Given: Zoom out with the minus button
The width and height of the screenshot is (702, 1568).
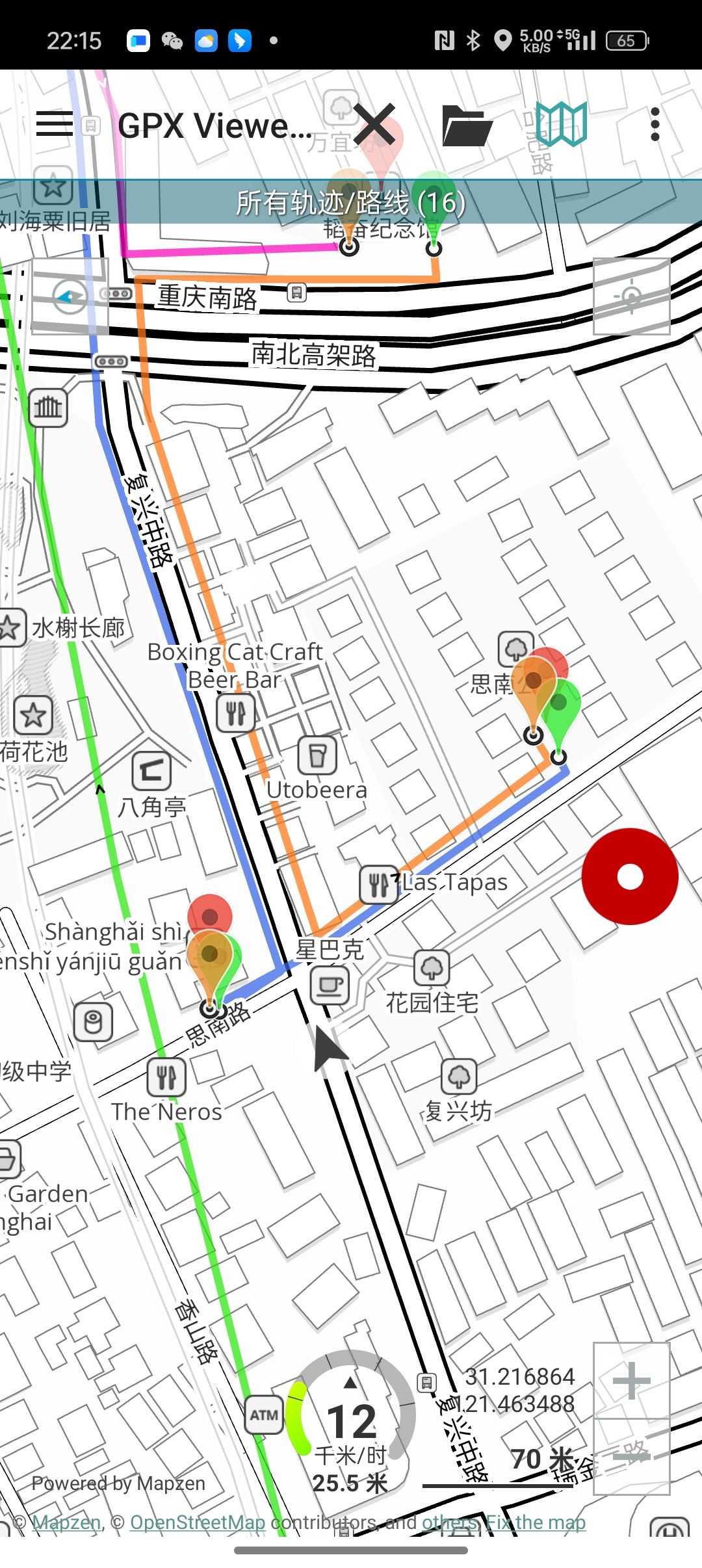Looking at the screenshot, I should click(x=631, y=1456).
